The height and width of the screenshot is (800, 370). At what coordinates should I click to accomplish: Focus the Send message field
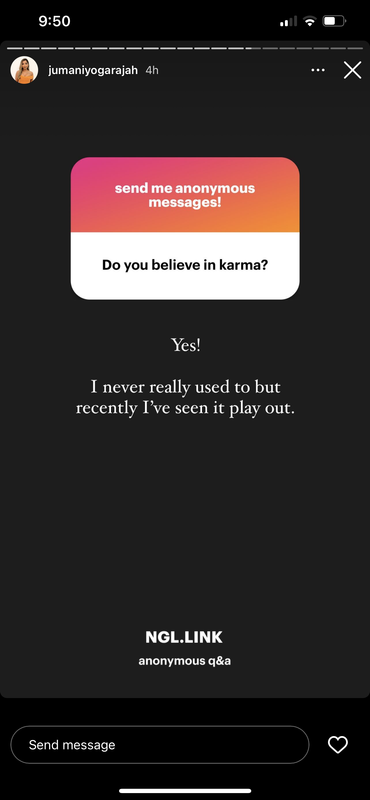tap(160, 745)
